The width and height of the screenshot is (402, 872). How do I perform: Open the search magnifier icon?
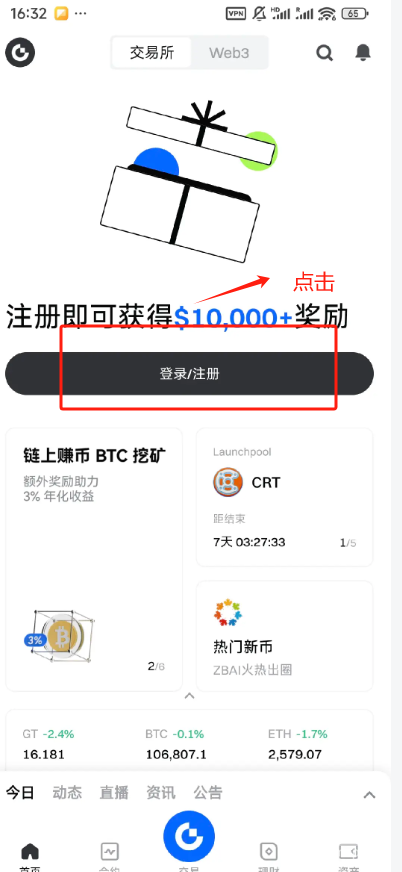325,53
